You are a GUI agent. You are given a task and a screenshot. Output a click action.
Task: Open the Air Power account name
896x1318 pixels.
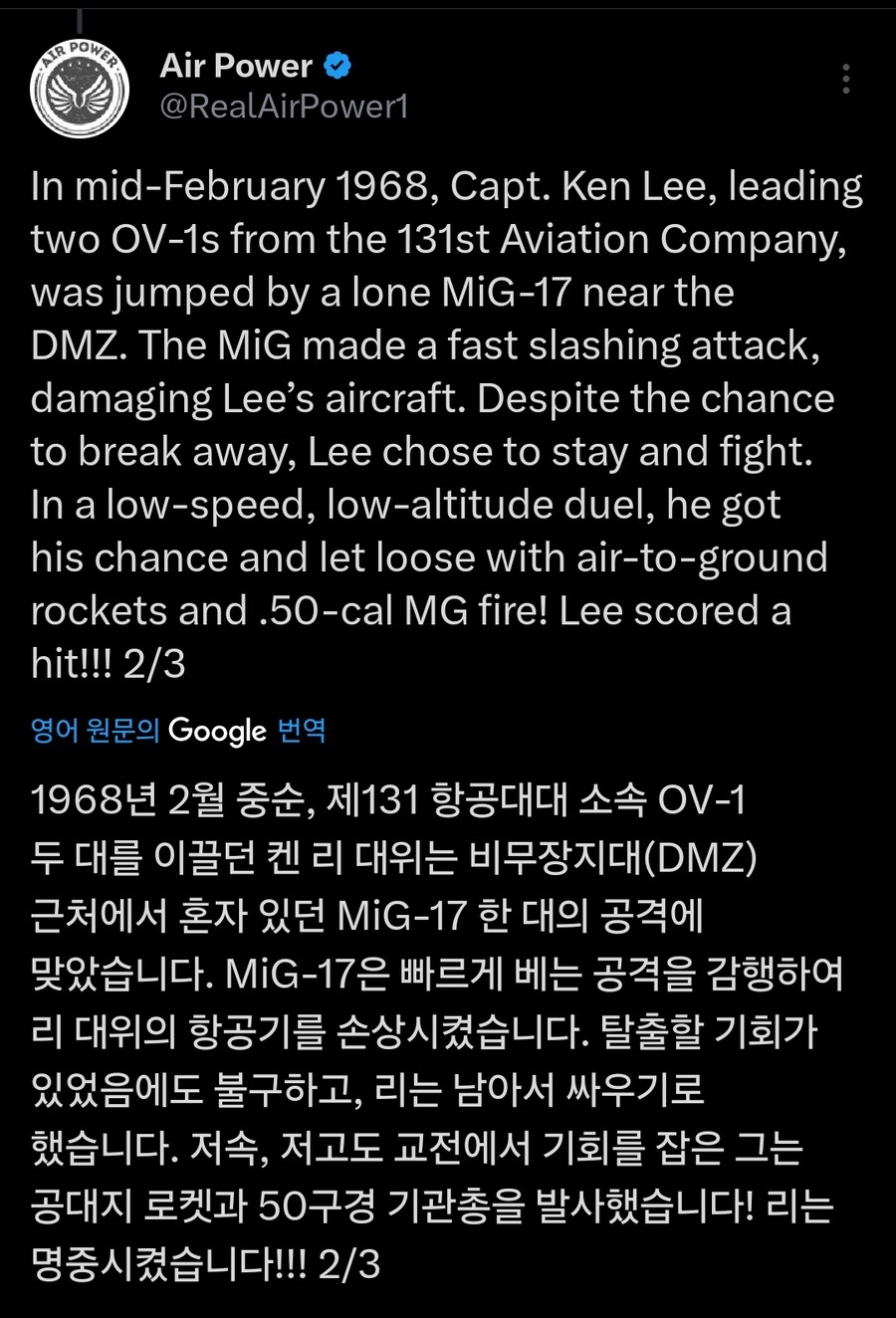[236, 66]
